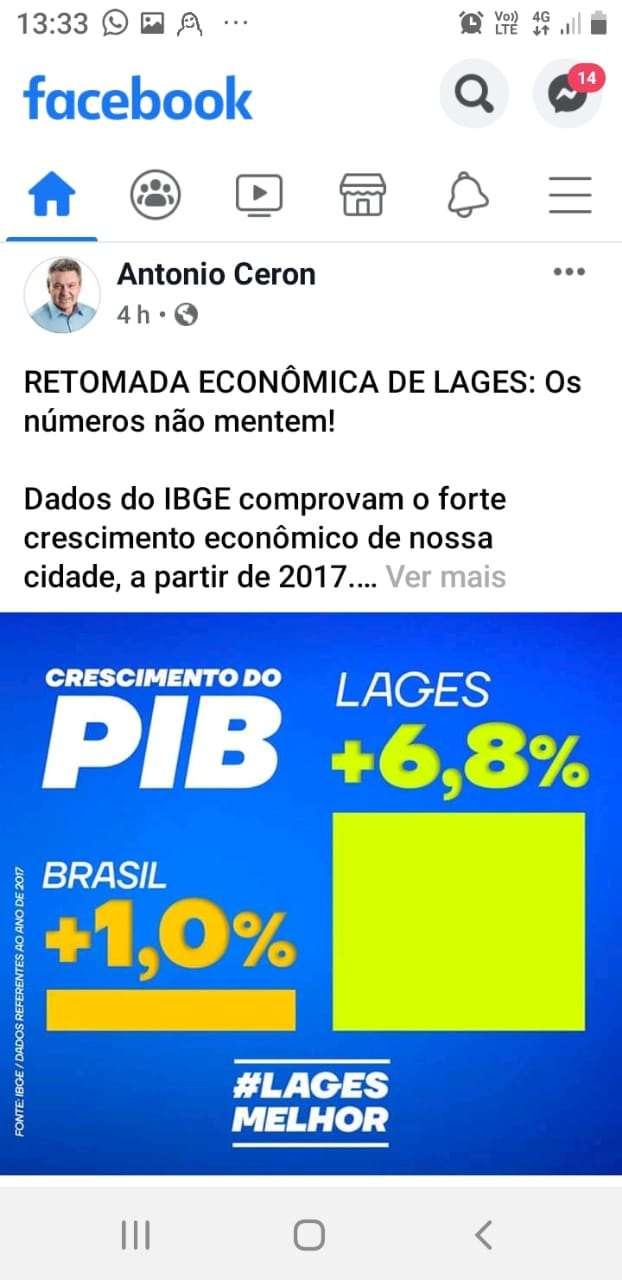
Task: Open the PIB growth post image
Action: 311,892
